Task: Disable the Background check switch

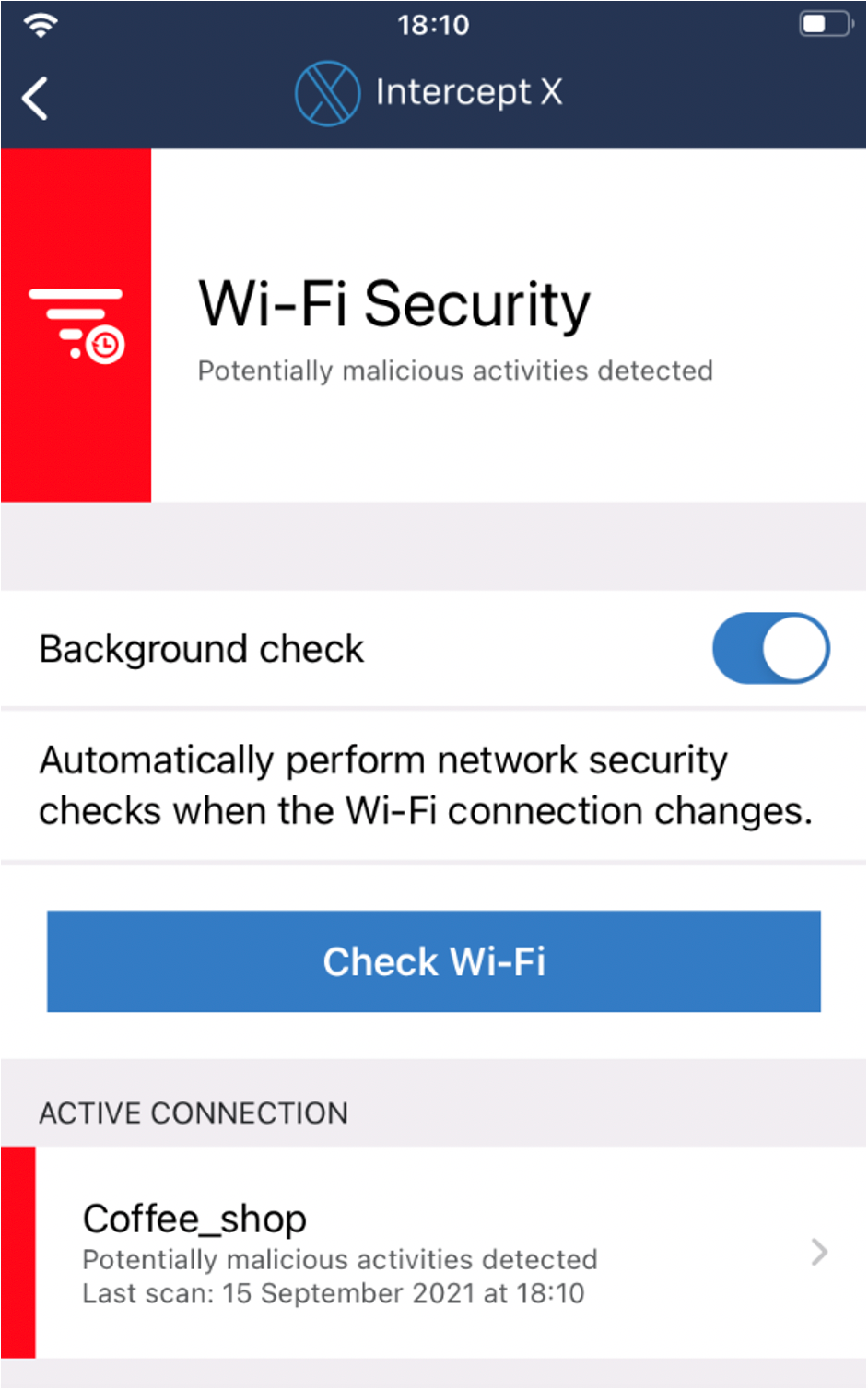Action: tap(770, 649)
